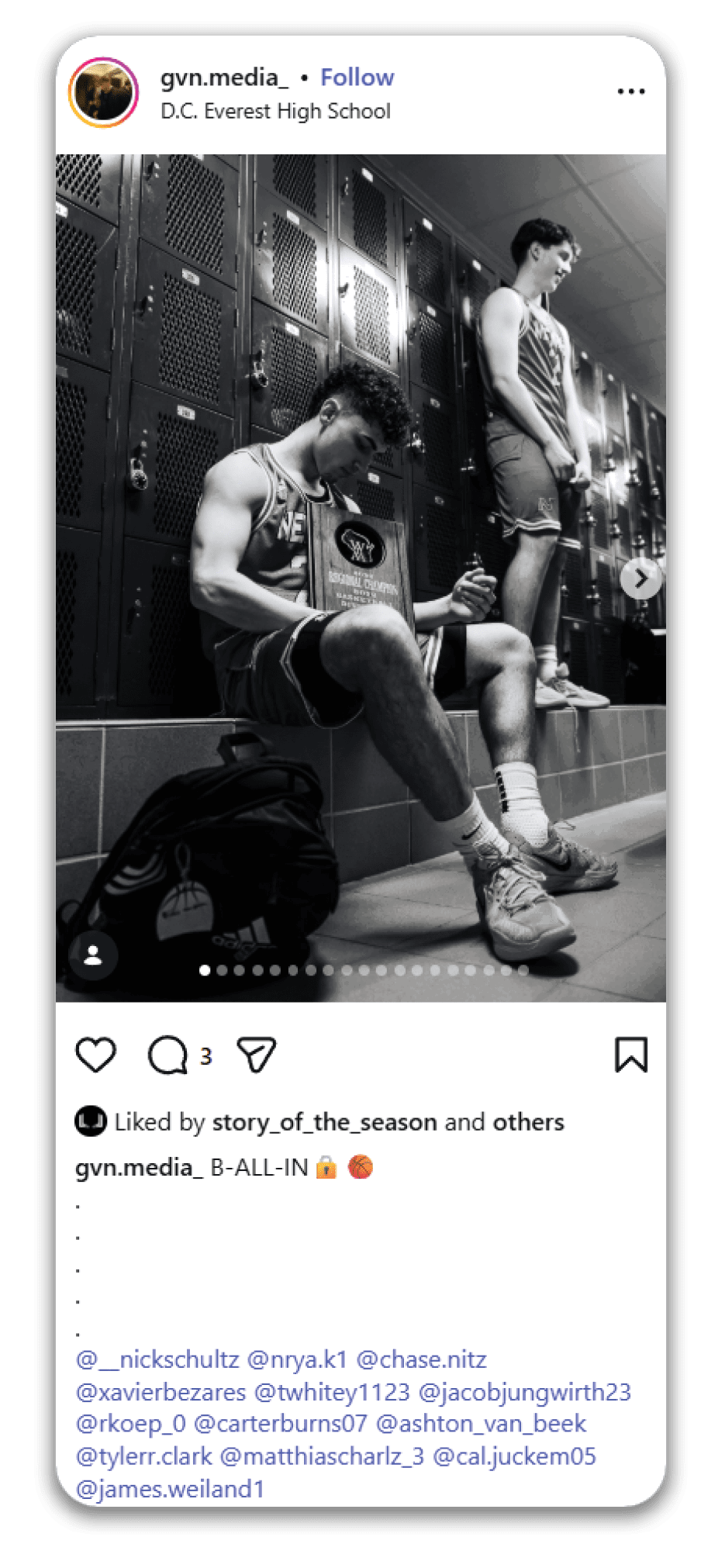Open the comments on this post

[x=167, y=1055]
